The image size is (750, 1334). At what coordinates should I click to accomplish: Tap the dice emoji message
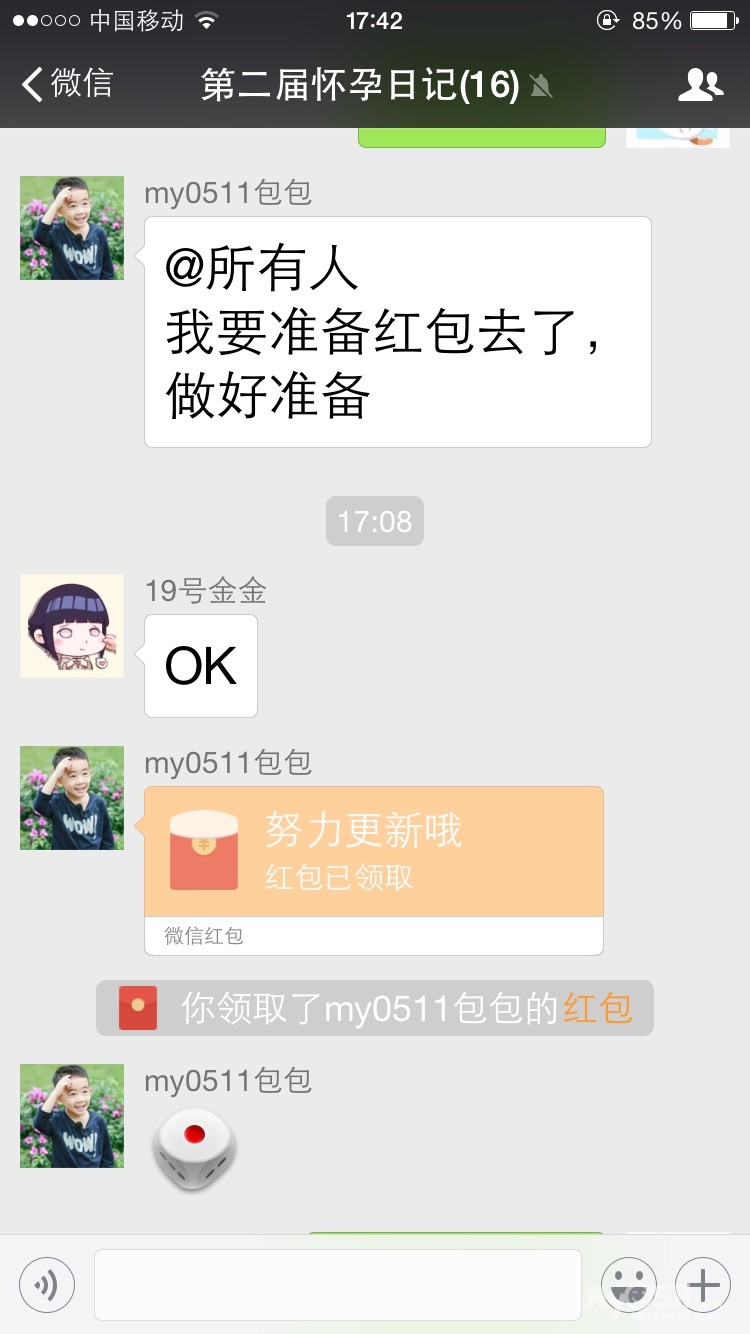point(194,1148)
